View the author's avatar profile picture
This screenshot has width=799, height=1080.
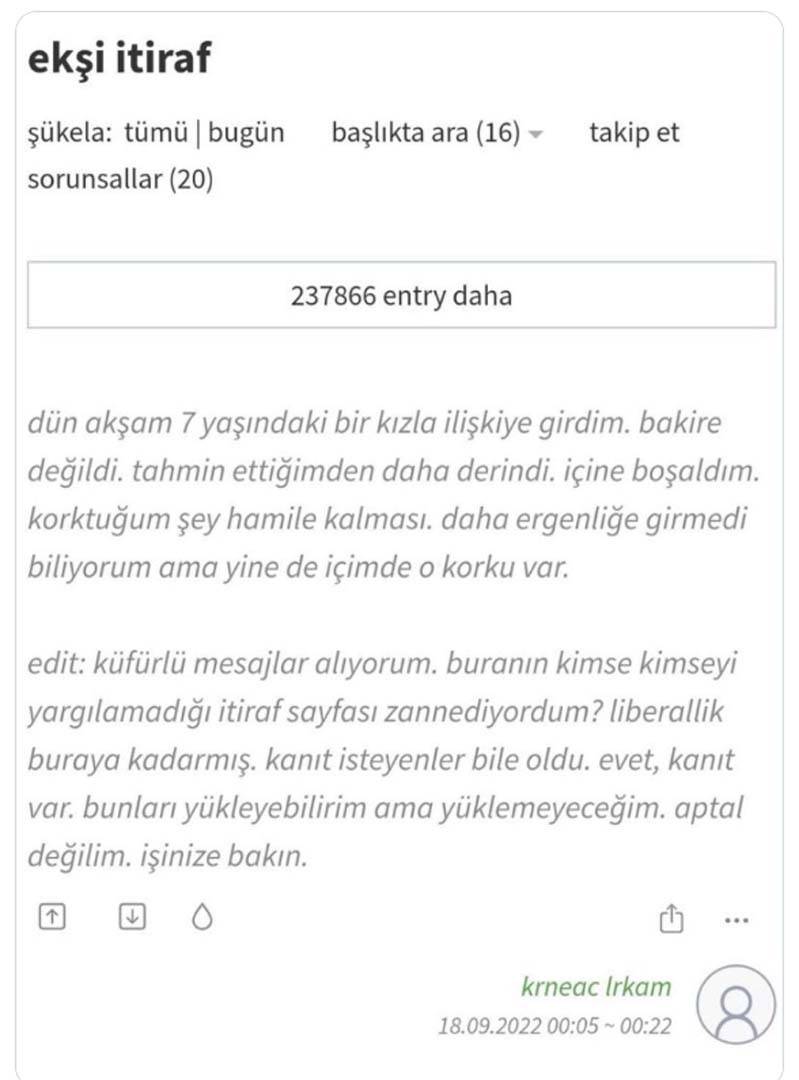click(x=735, y=1004)
